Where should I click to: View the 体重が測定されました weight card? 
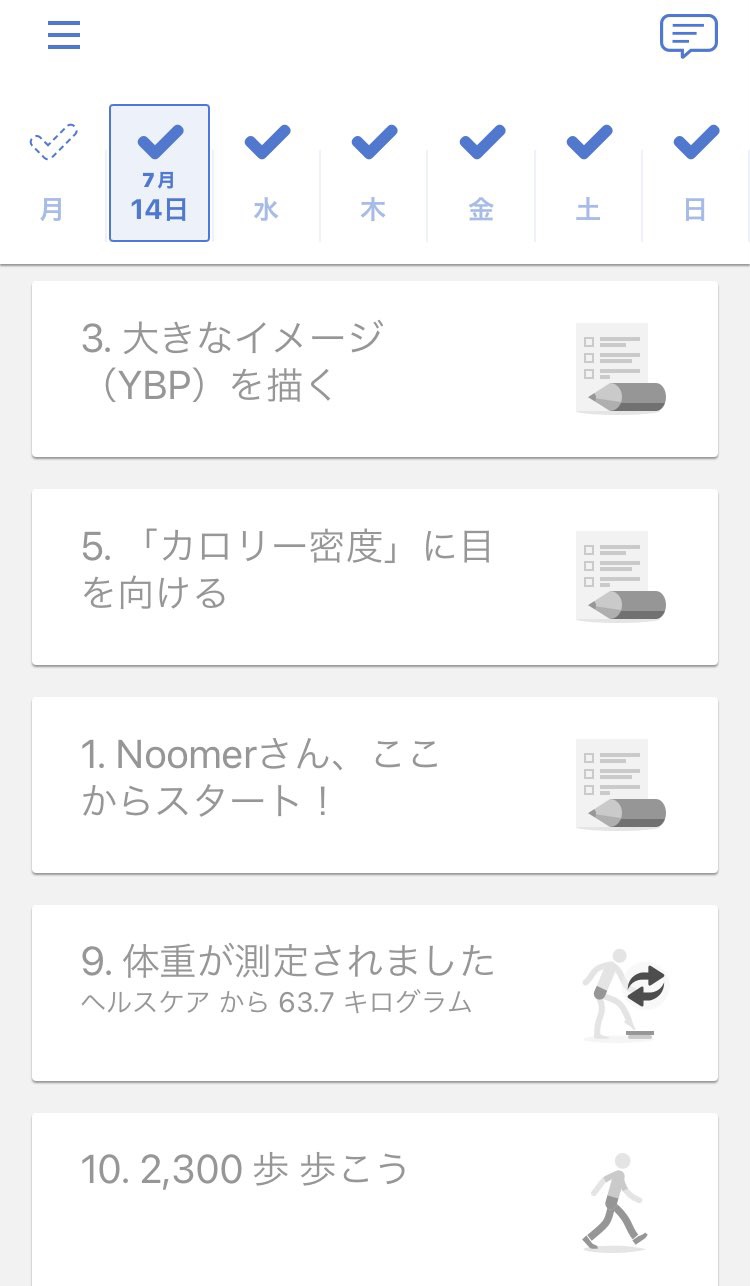point(375,993)
